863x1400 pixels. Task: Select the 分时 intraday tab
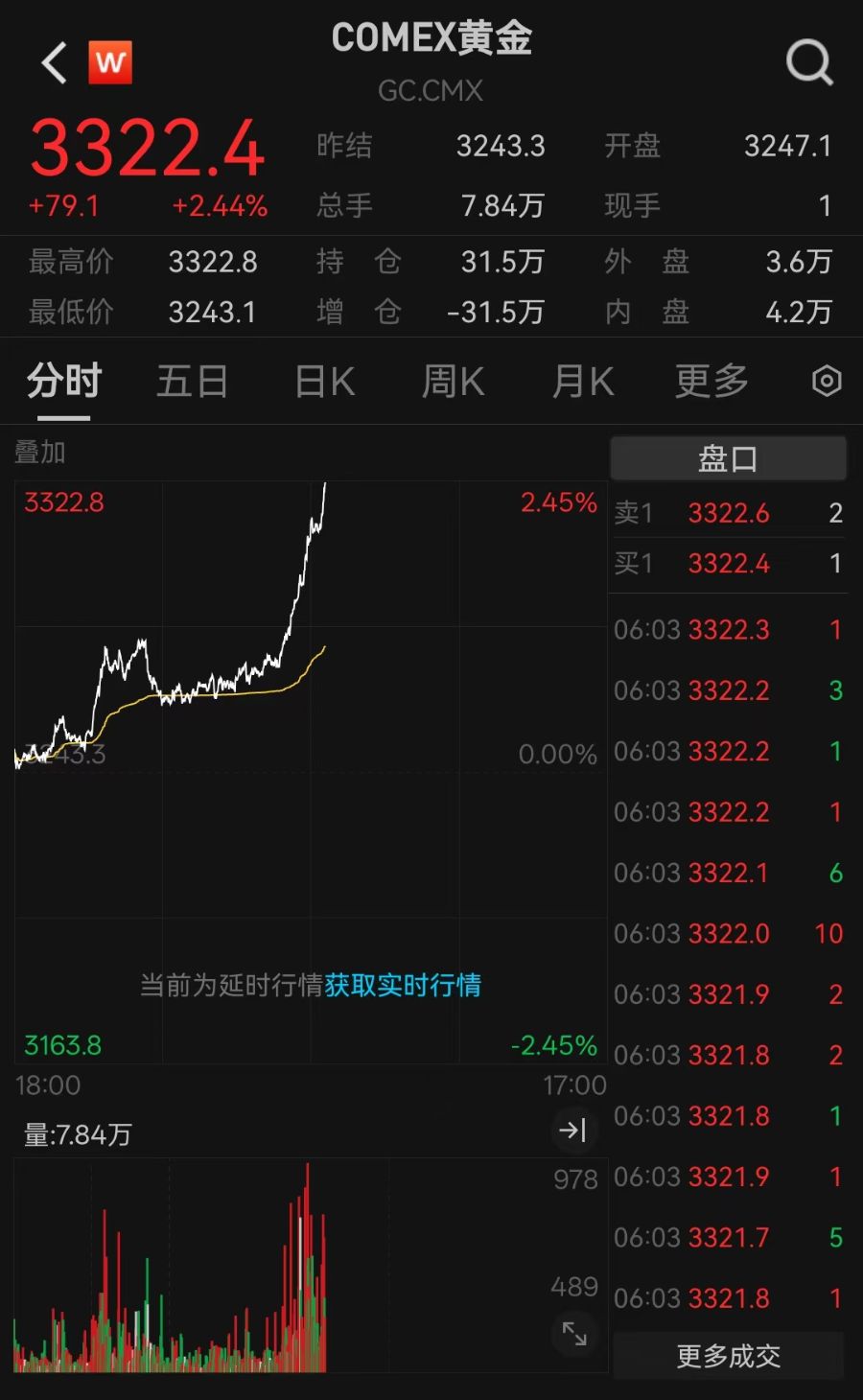click(63, 382)
